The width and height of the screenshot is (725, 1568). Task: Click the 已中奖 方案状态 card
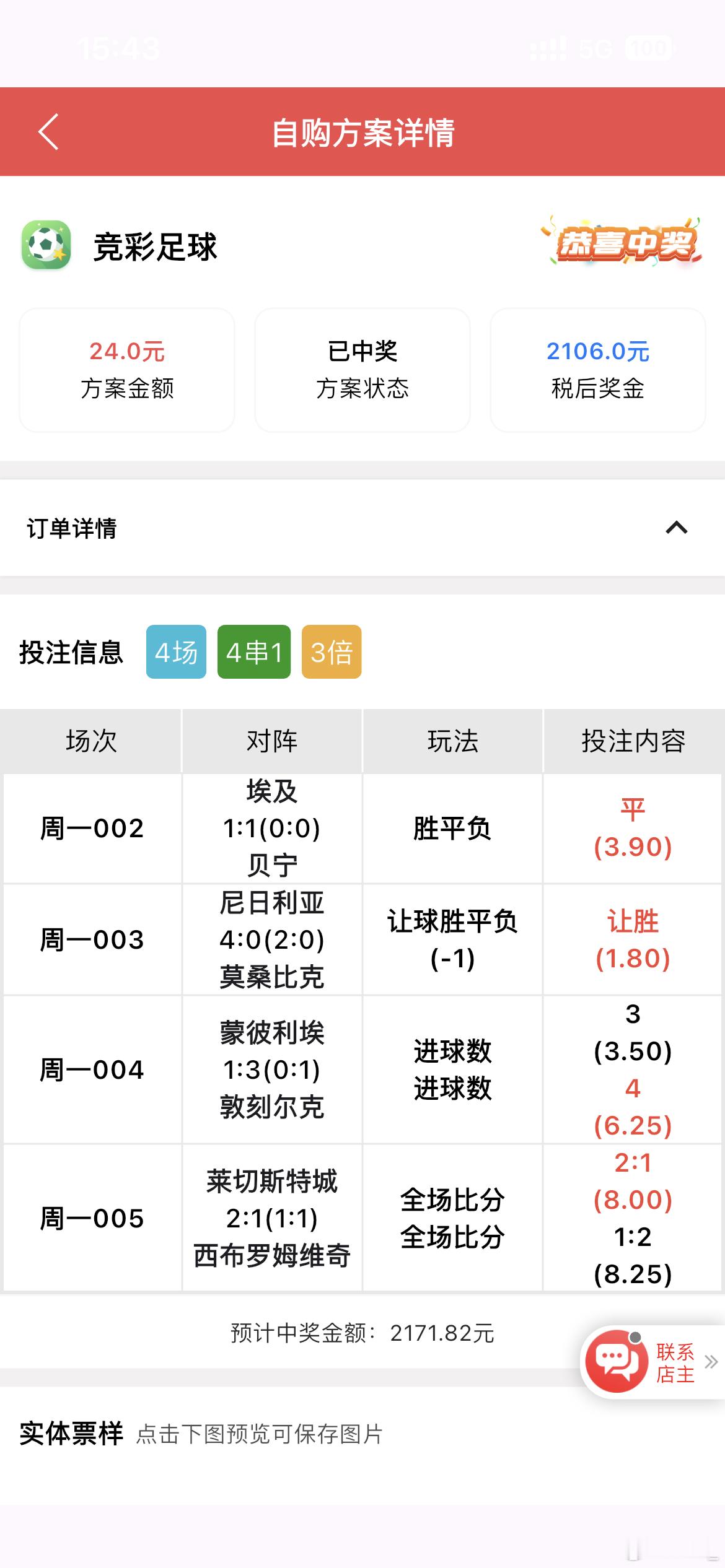[x=361, y=370]
